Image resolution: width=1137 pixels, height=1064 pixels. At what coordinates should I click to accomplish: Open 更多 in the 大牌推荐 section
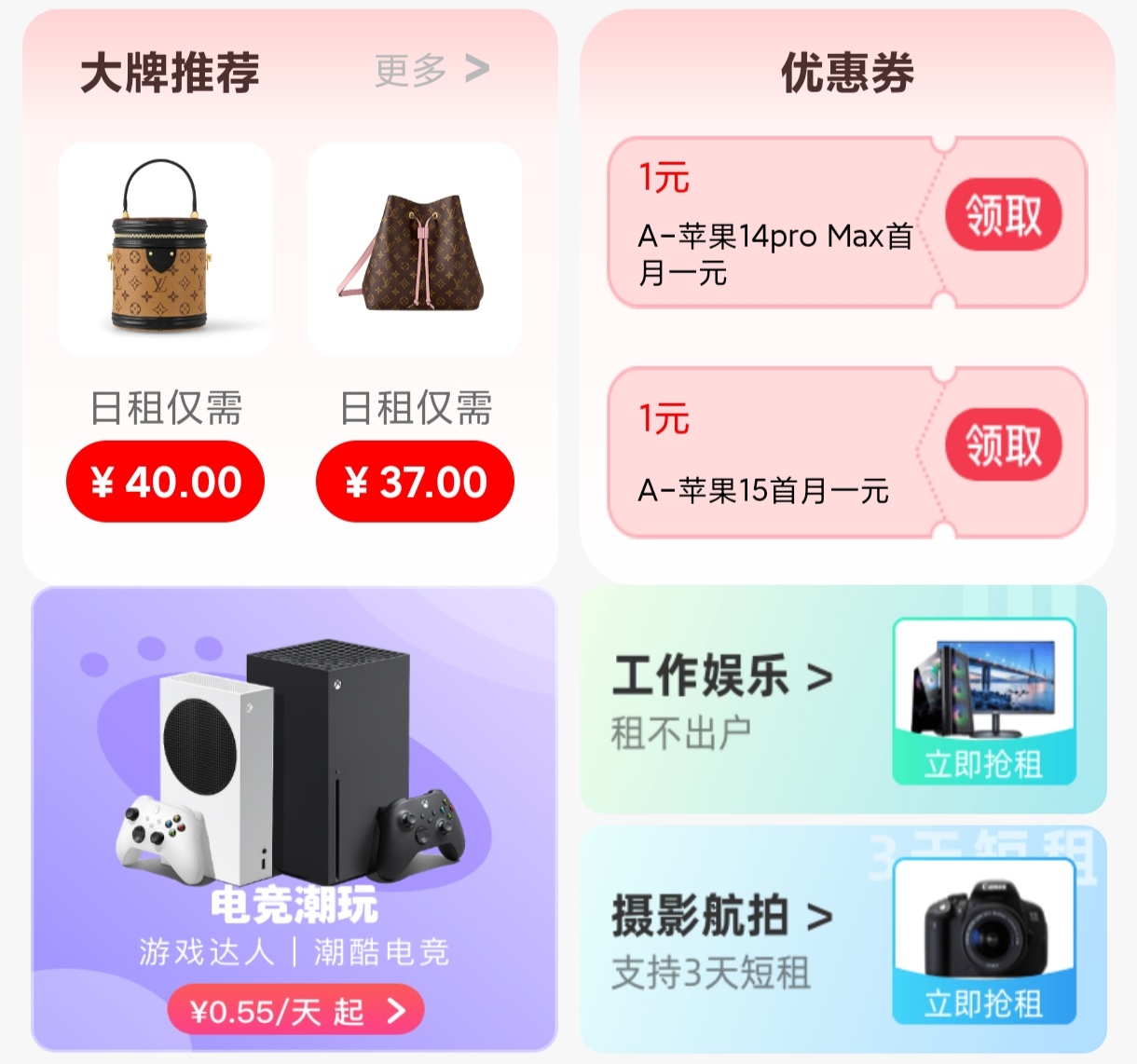pyautogui.click(x=432, y=70)
